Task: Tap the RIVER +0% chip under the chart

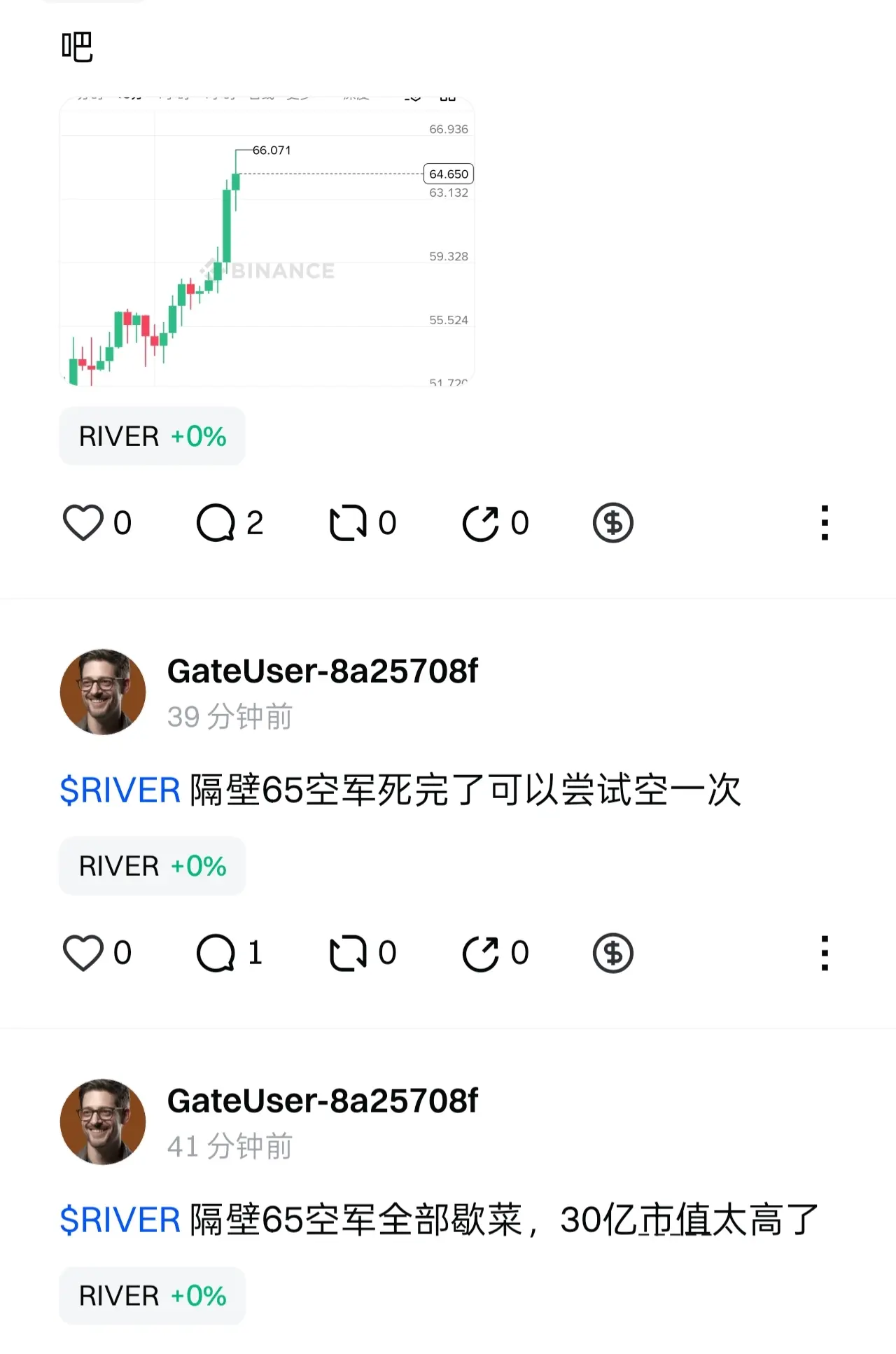Action: point(152,436)
